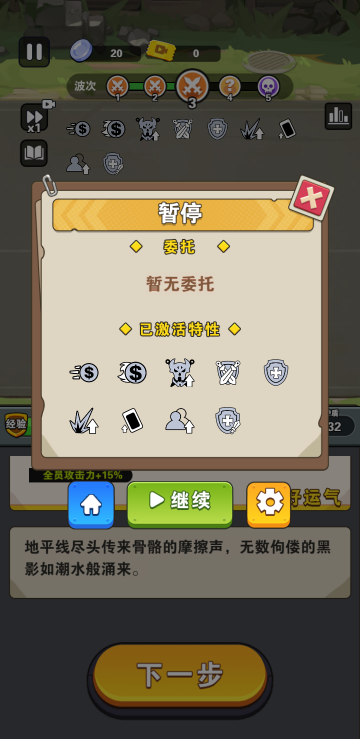Open settings with the orange gear button
The width and height of the screenshot is (360, 739).
(x=269, y=504)
